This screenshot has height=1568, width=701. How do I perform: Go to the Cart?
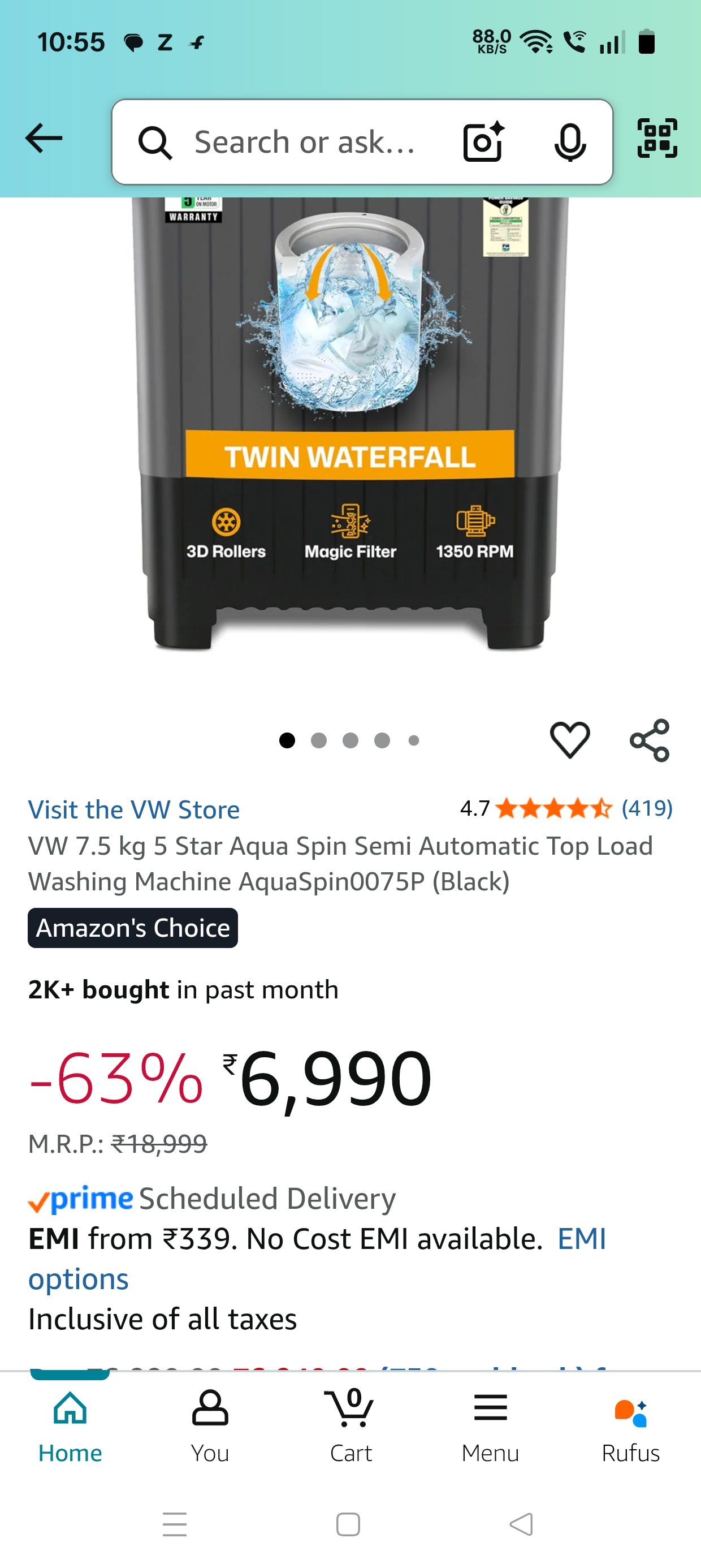pos(350,1427)
